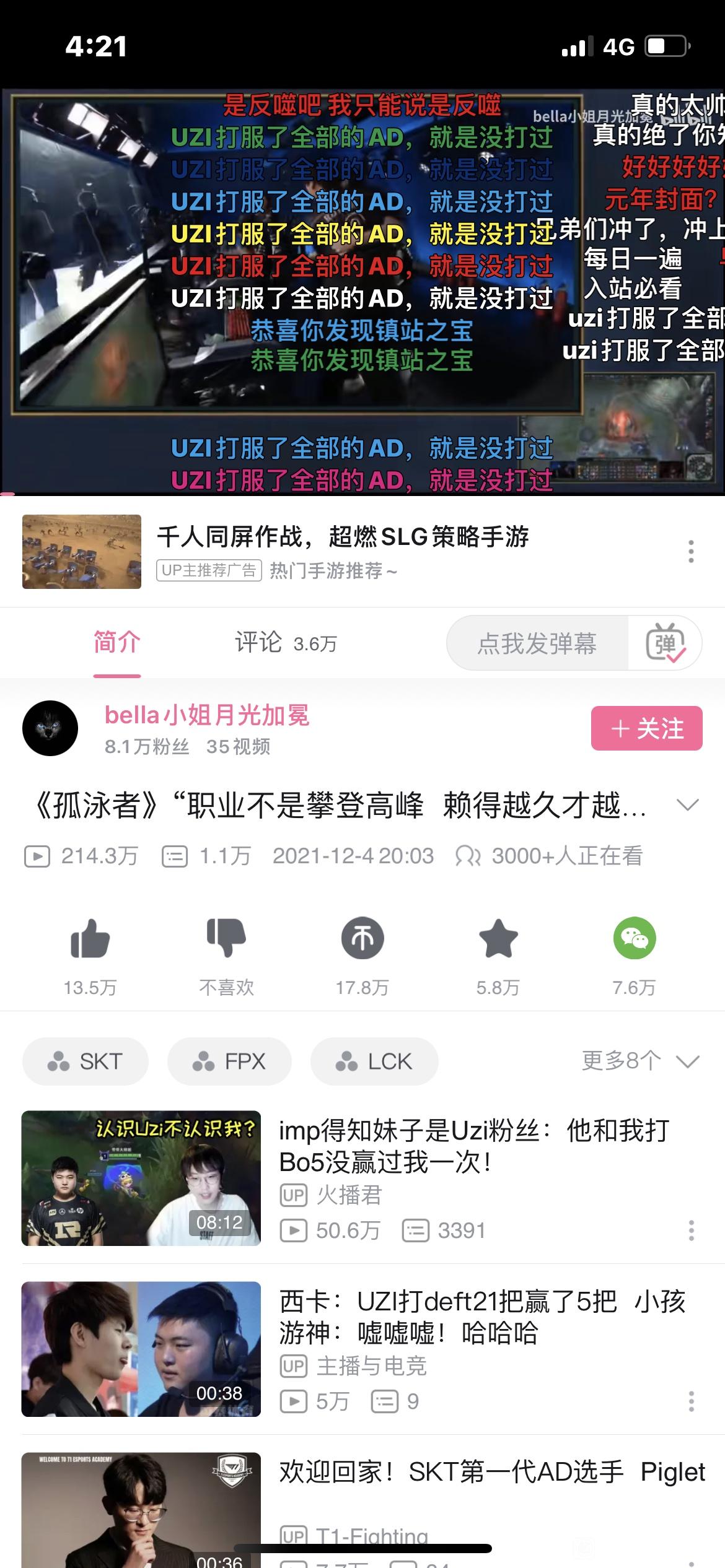The image size is (725, 1568).
Task: Add video to favorites star
Action: point(498,939)
